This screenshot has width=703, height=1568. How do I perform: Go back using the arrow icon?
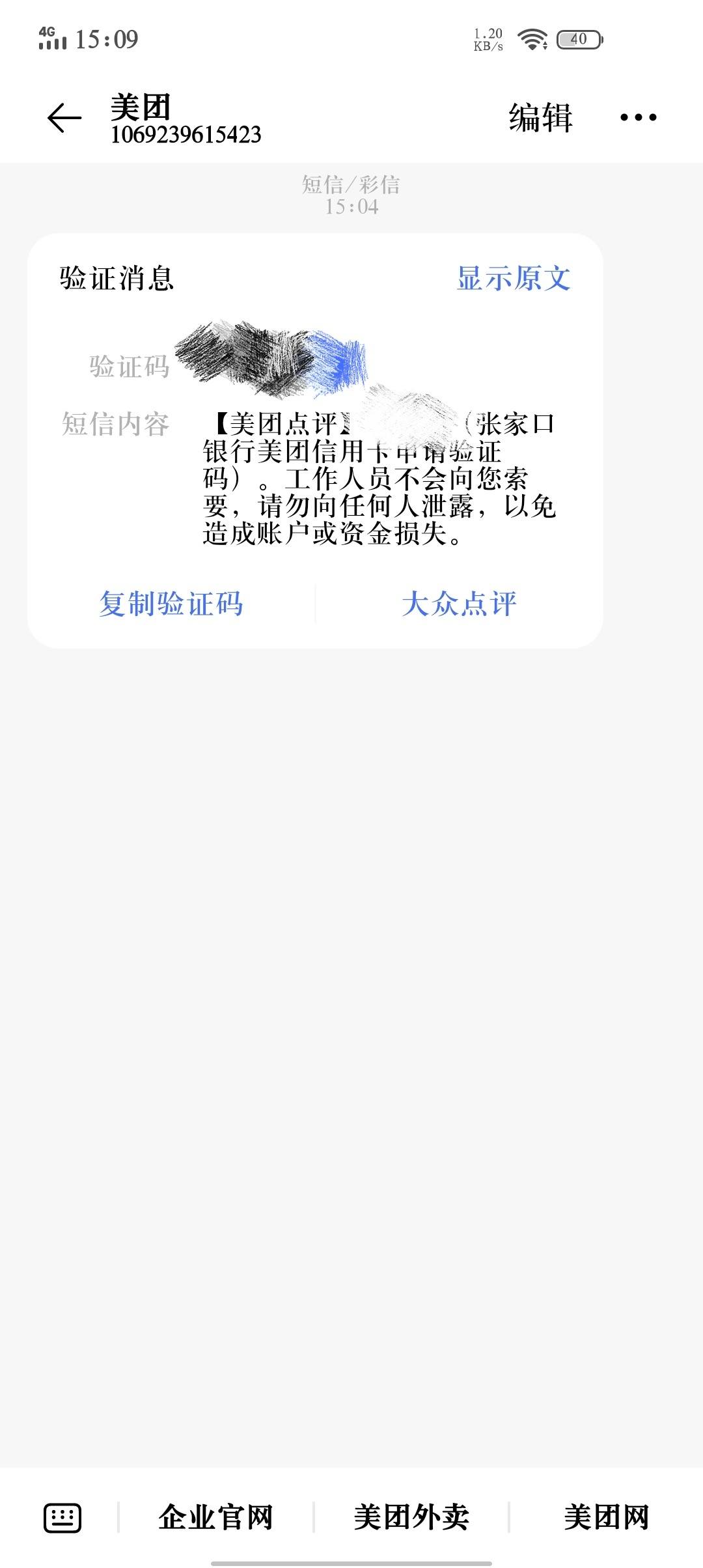(x=64, y=118)
